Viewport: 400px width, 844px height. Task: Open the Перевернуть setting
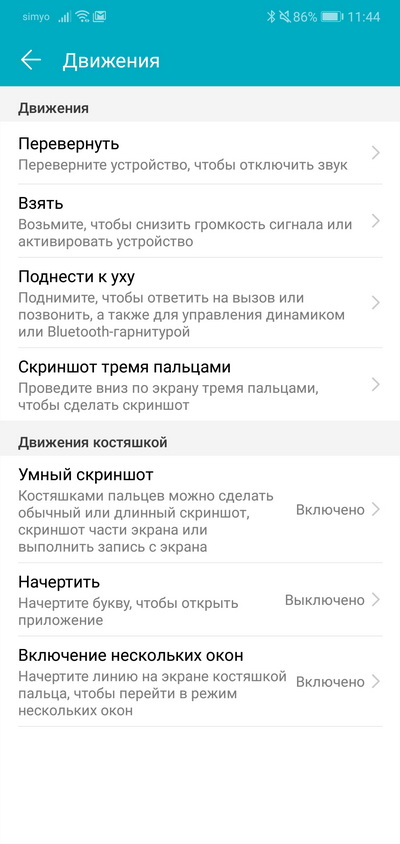click(200, 153)
